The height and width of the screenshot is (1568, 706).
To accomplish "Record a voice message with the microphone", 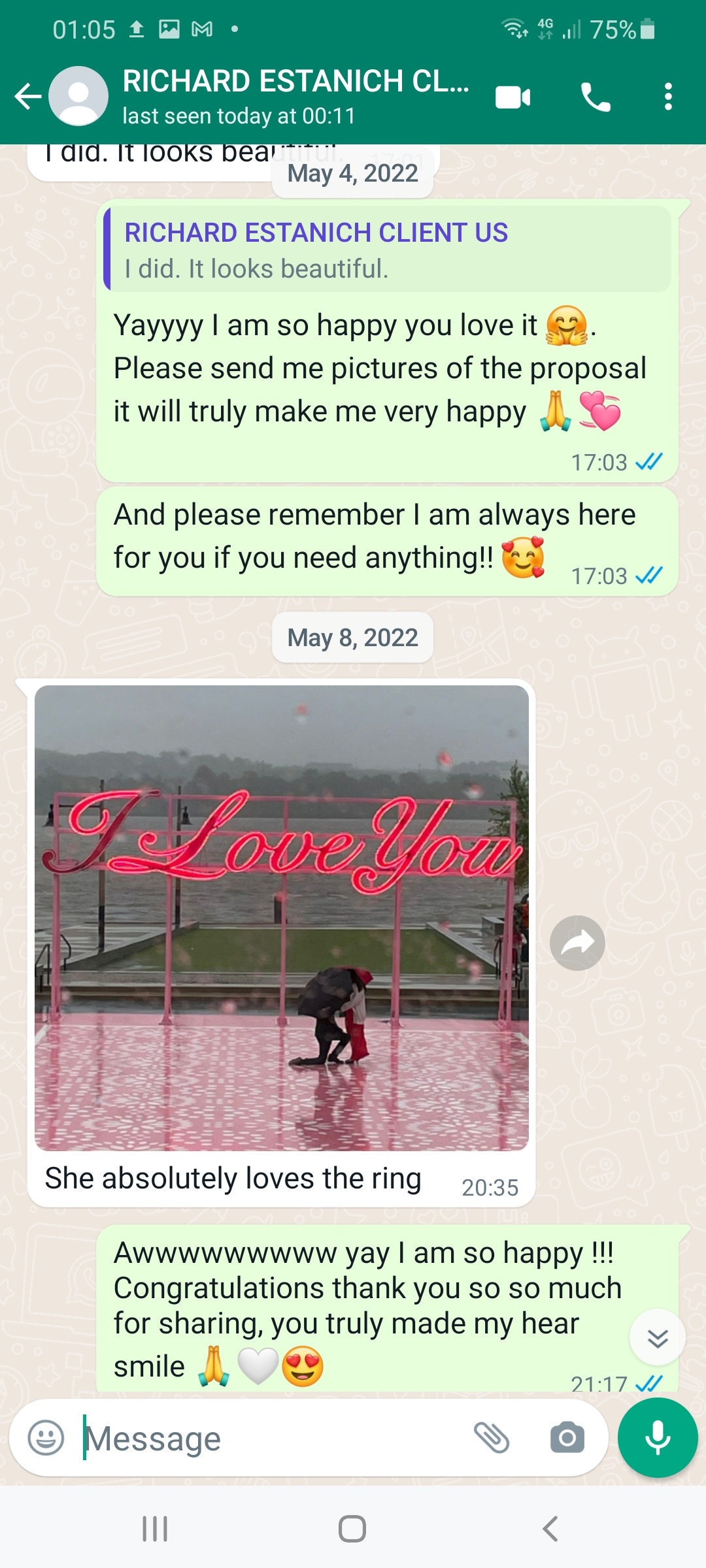I will [x=657, y=1437].
